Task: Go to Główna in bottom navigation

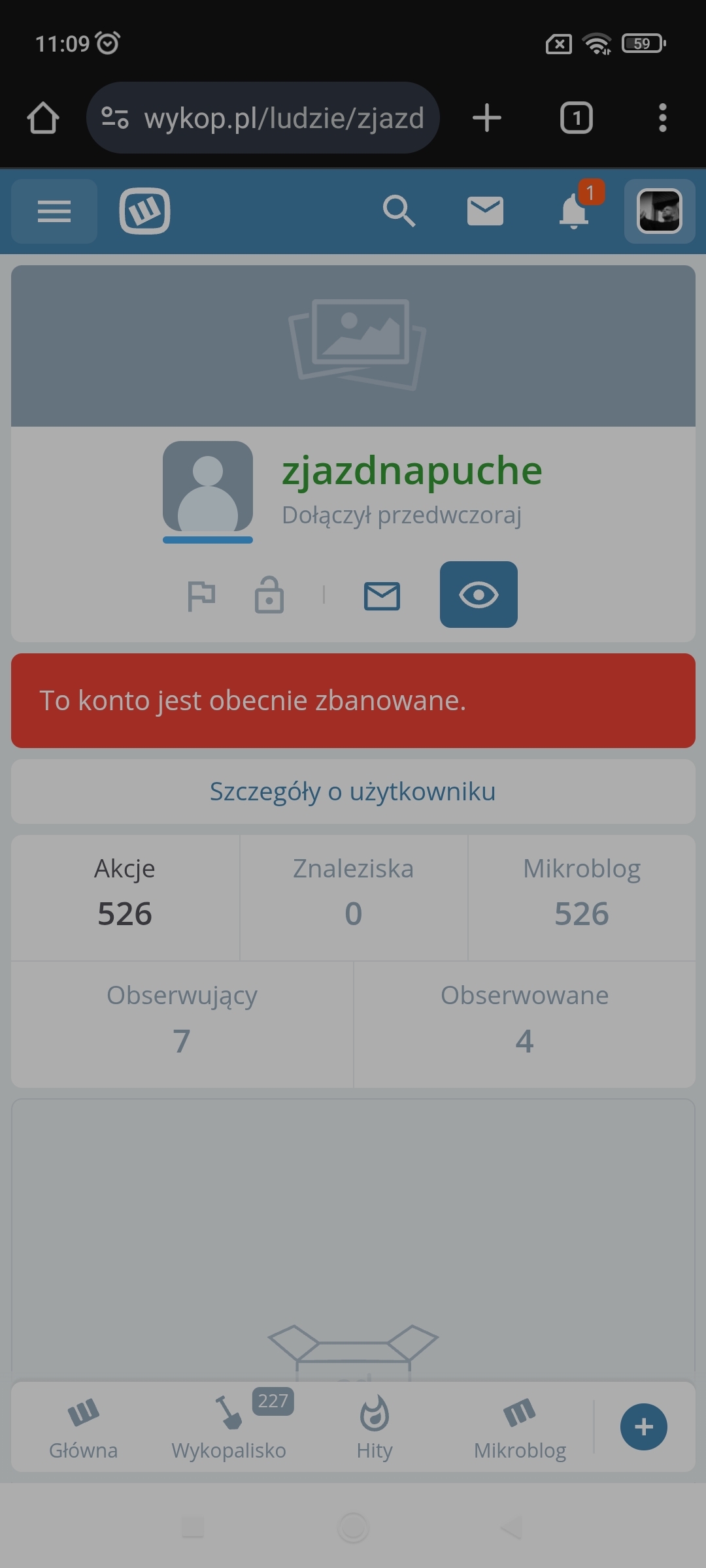Action: [84, 1428]
